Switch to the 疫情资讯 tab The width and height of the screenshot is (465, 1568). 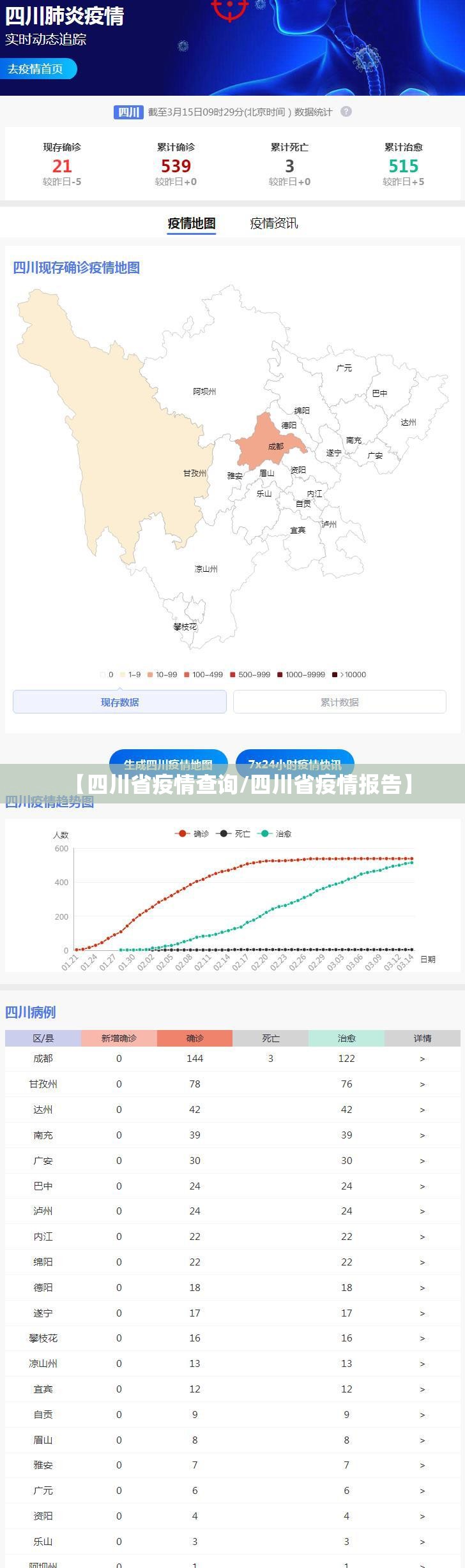point(273,223)
